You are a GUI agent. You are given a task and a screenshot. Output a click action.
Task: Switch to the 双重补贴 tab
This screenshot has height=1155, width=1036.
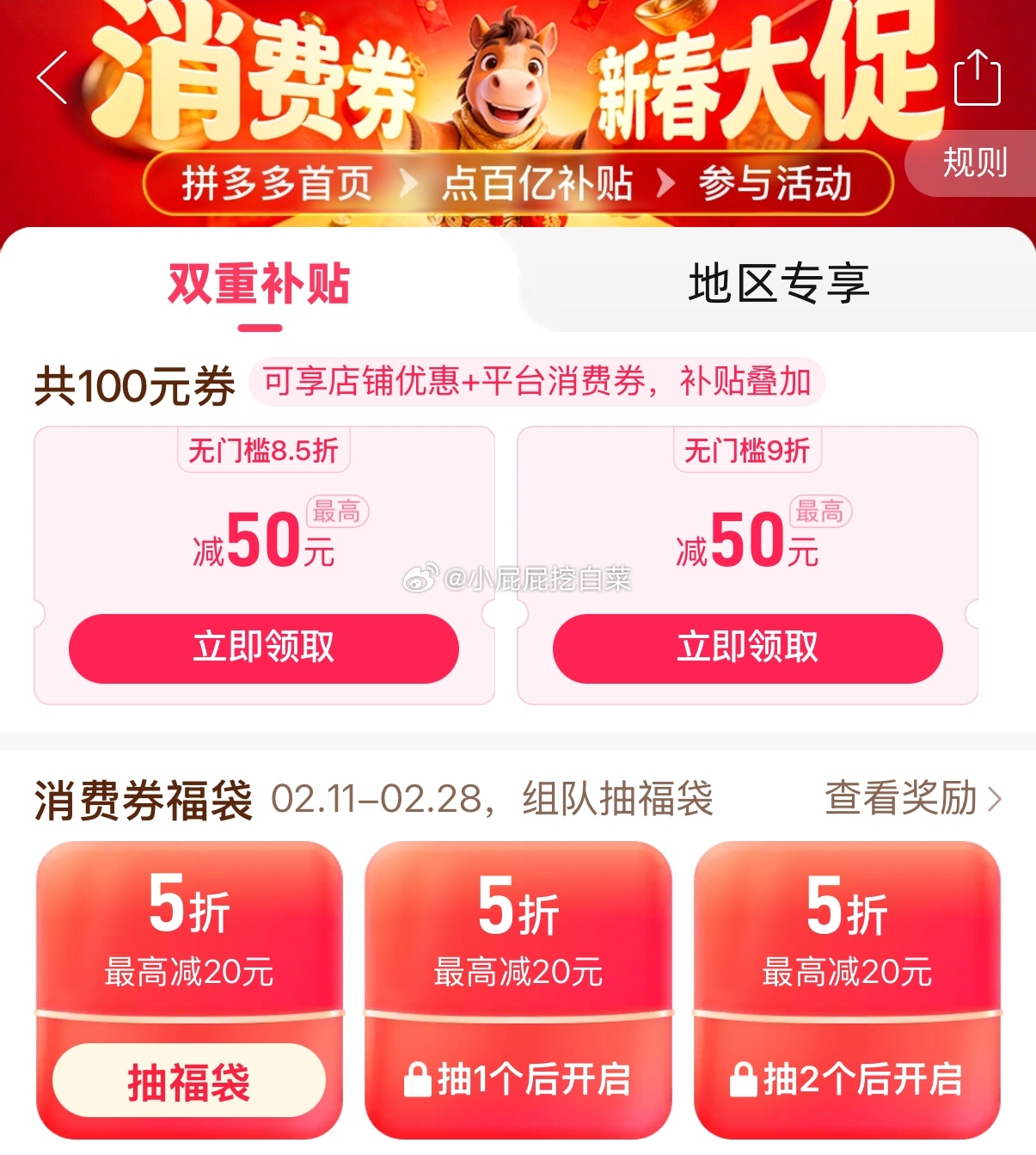pos(259,285)
